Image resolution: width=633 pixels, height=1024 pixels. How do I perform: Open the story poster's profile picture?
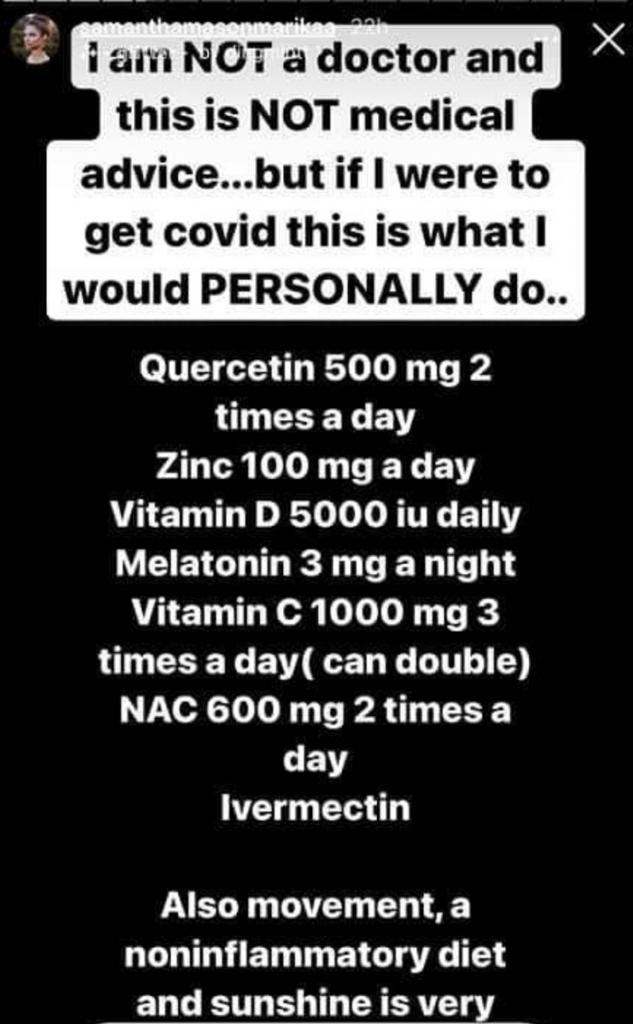click(x=33, y=39)
